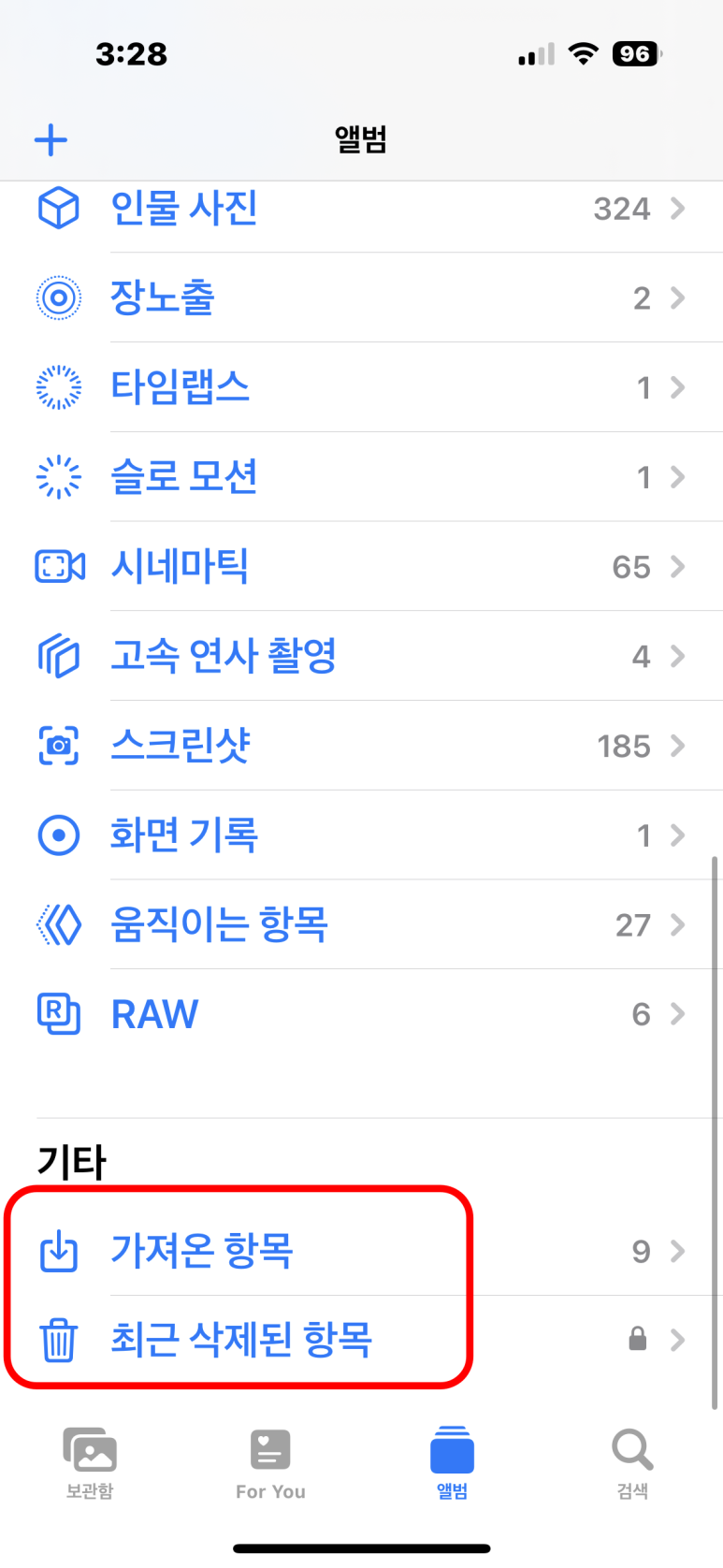Open the 스크린샷 album

(361, 746)
